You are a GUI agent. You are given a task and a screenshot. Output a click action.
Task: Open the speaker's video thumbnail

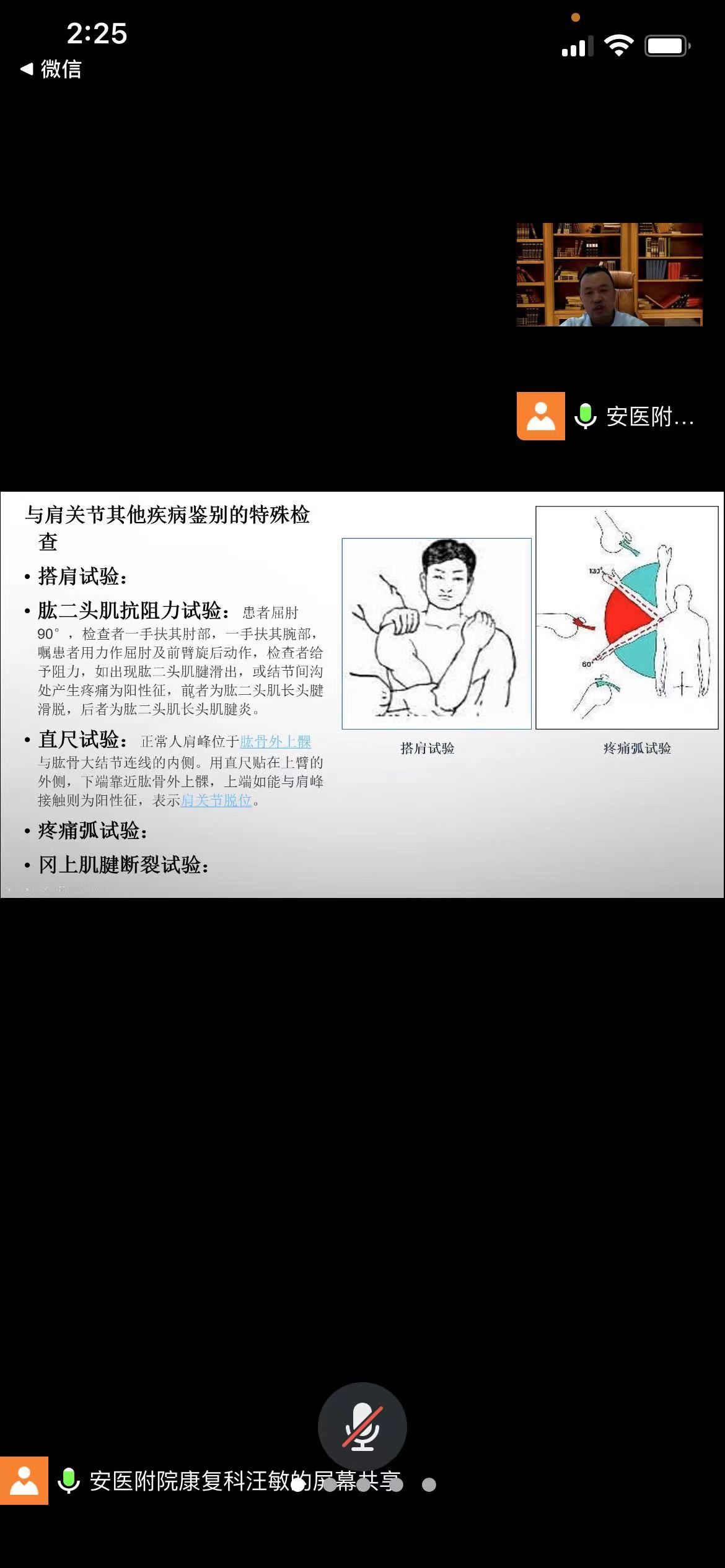coord(609,274)
